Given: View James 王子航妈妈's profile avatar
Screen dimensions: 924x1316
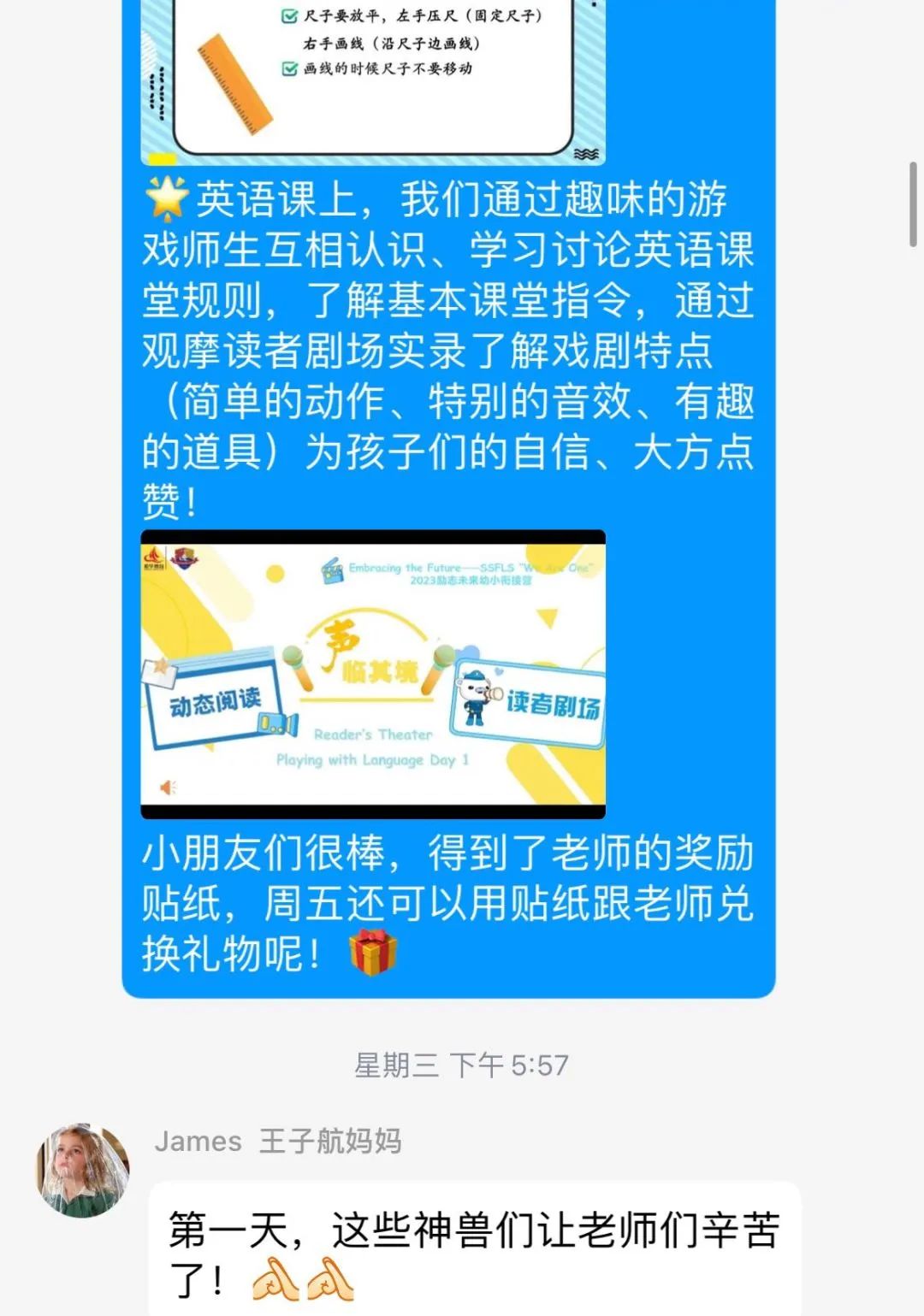Looking at the screenshot, I should pos(82,1170).
